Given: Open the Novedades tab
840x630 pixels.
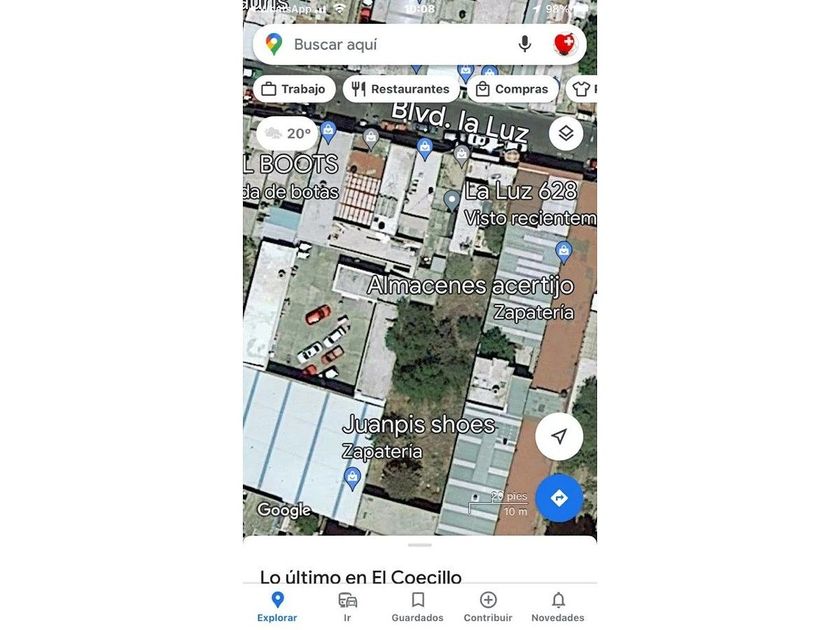Looking at the screenshot, I should (x=558, y=606).
